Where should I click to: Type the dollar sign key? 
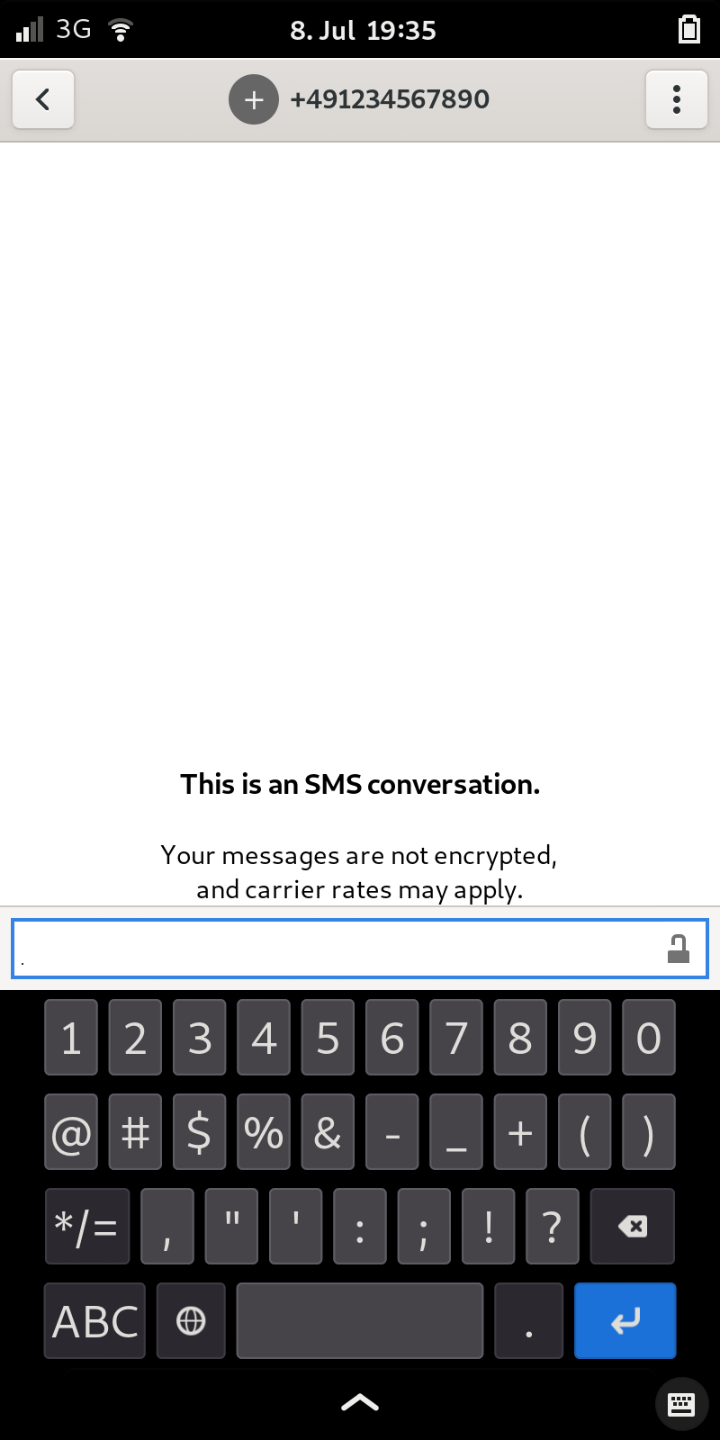[199, 1132]
